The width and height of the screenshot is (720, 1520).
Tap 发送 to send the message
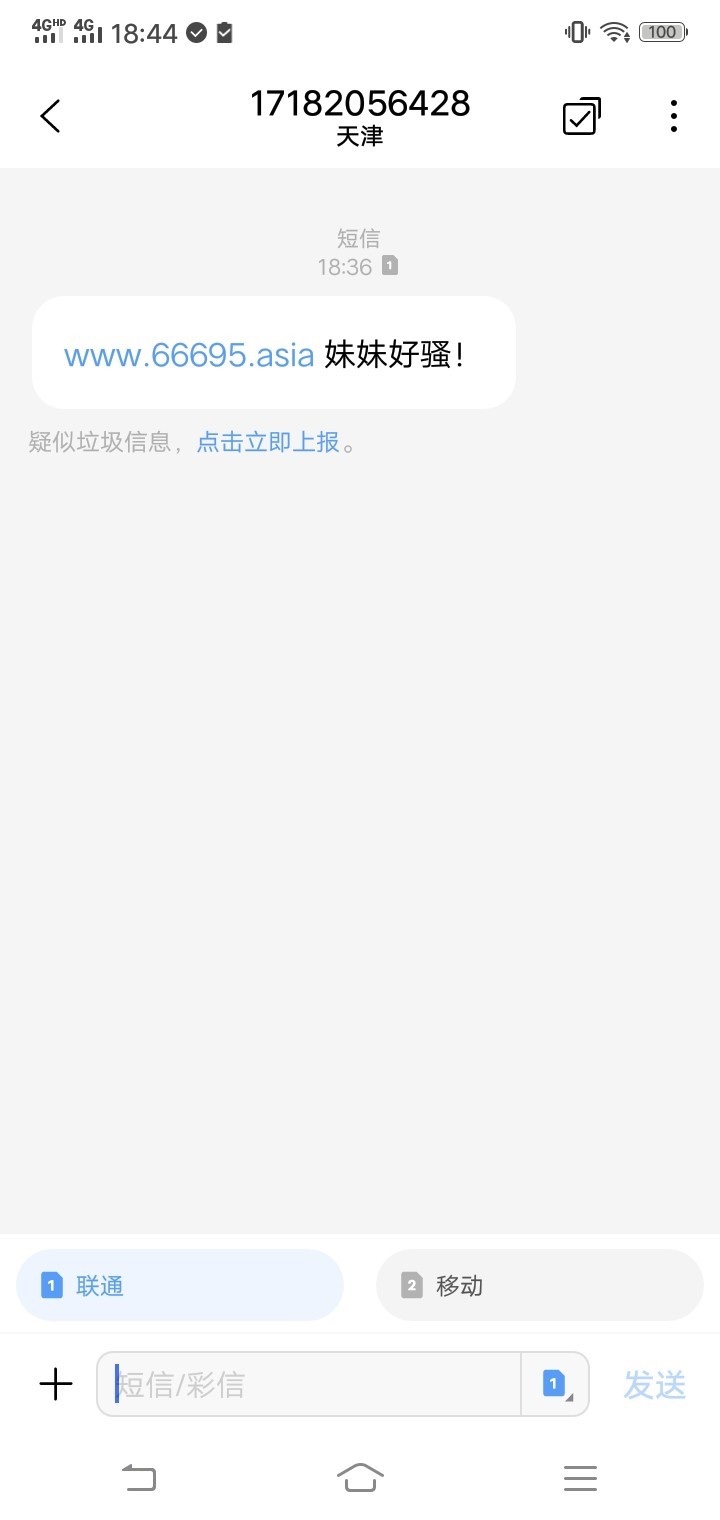tap(655, 1384)
